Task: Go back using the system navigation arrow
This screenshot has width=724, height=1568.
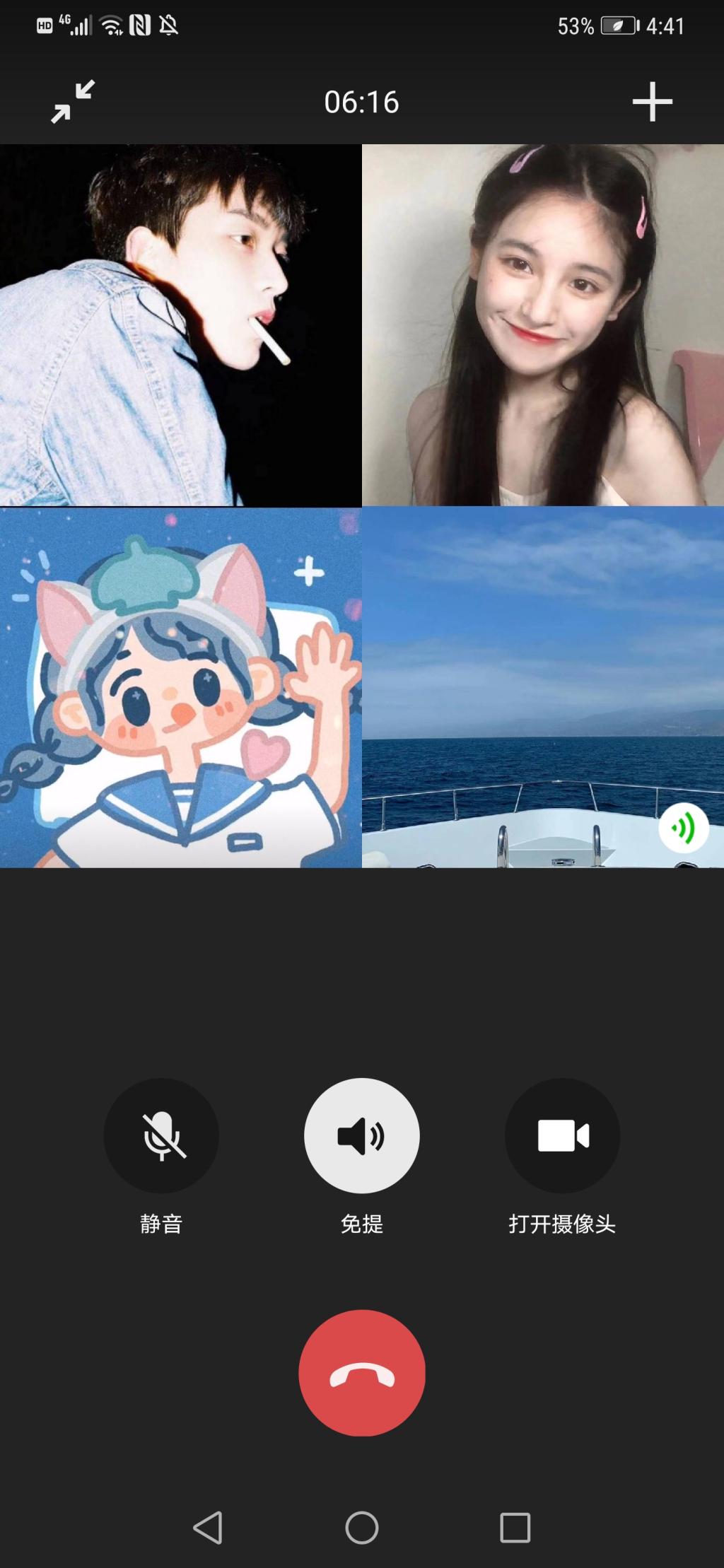Action: point(208,1528)
